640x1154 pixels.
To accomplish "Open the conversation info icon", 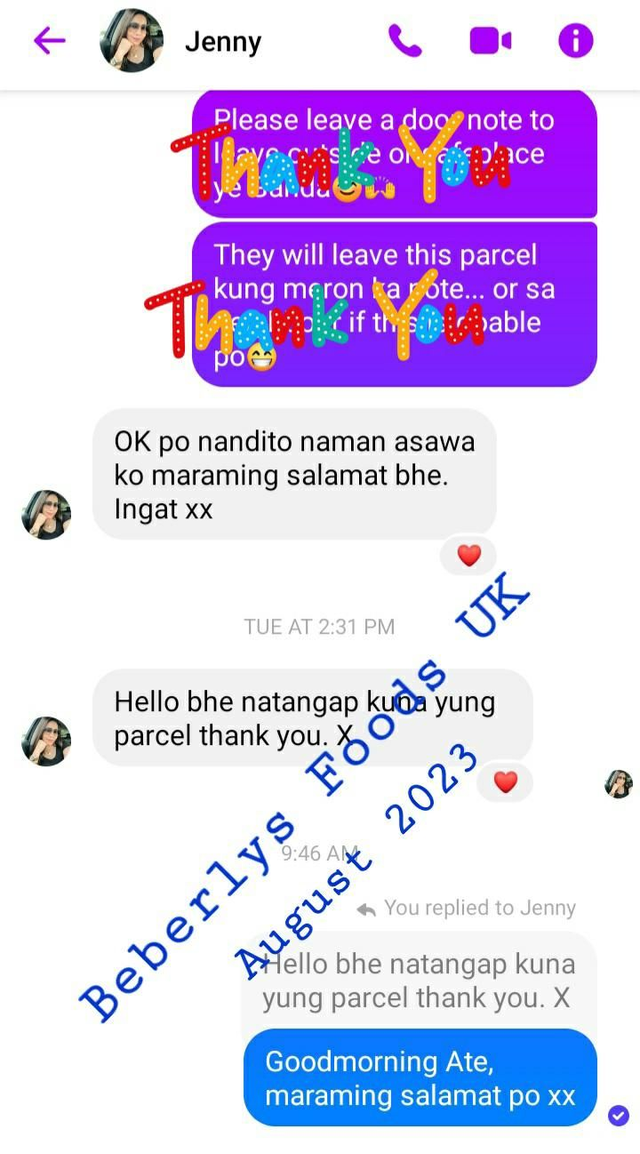I will [x=575, y=41].
